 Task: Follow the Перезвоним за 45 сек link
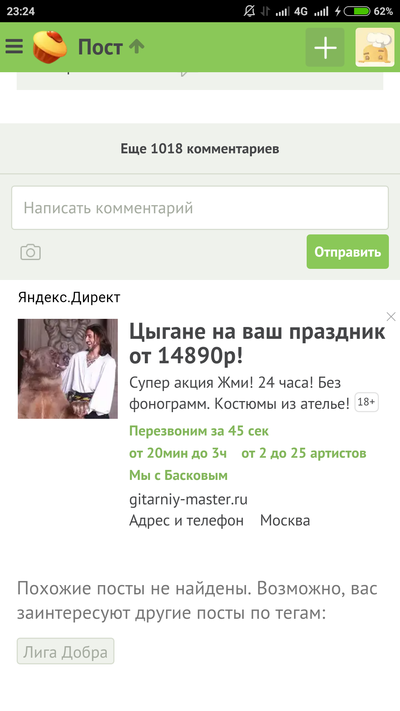coord(199,431)
